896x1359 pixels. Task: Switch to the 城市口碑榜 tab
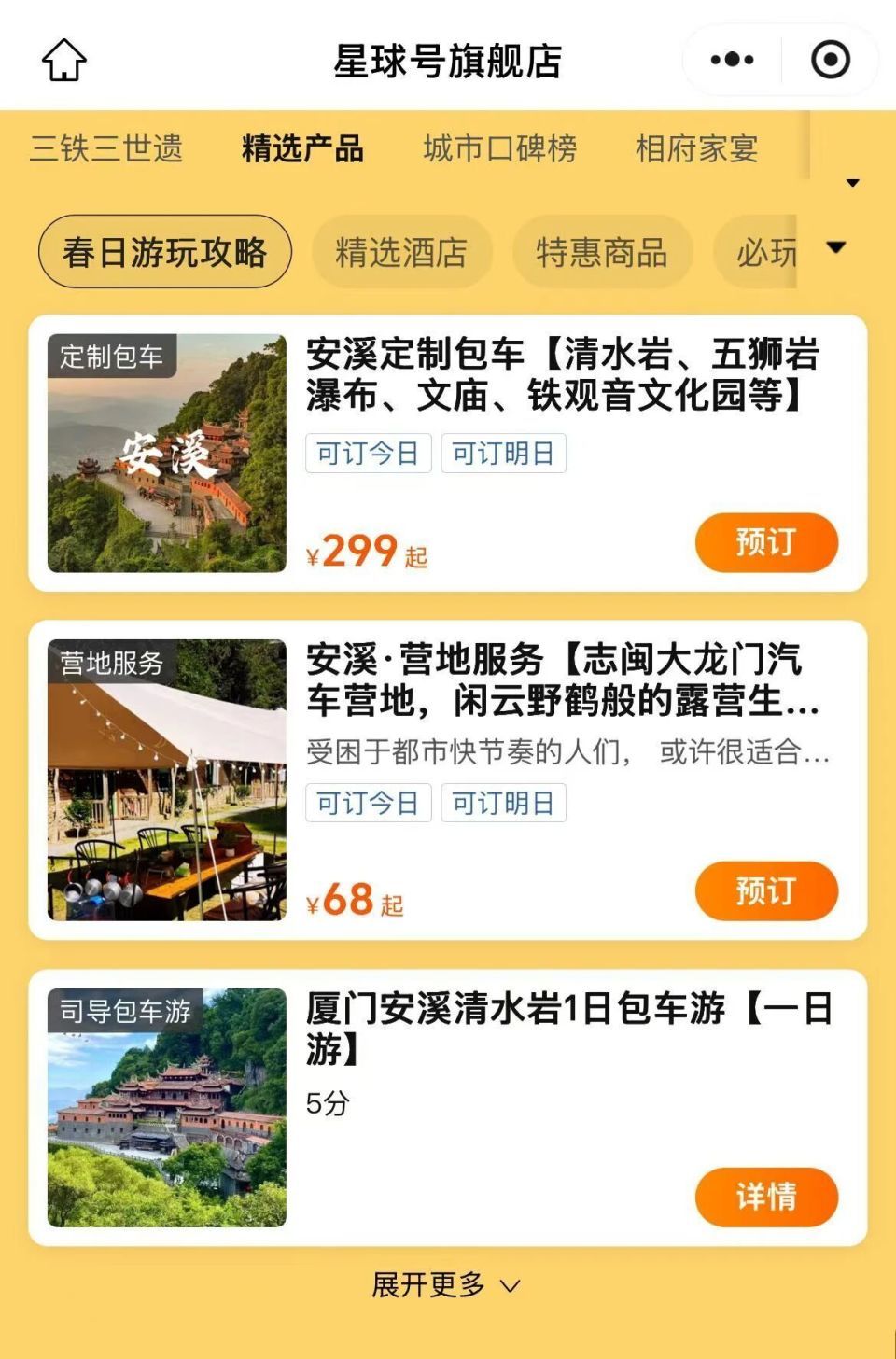tap(500, 148)
